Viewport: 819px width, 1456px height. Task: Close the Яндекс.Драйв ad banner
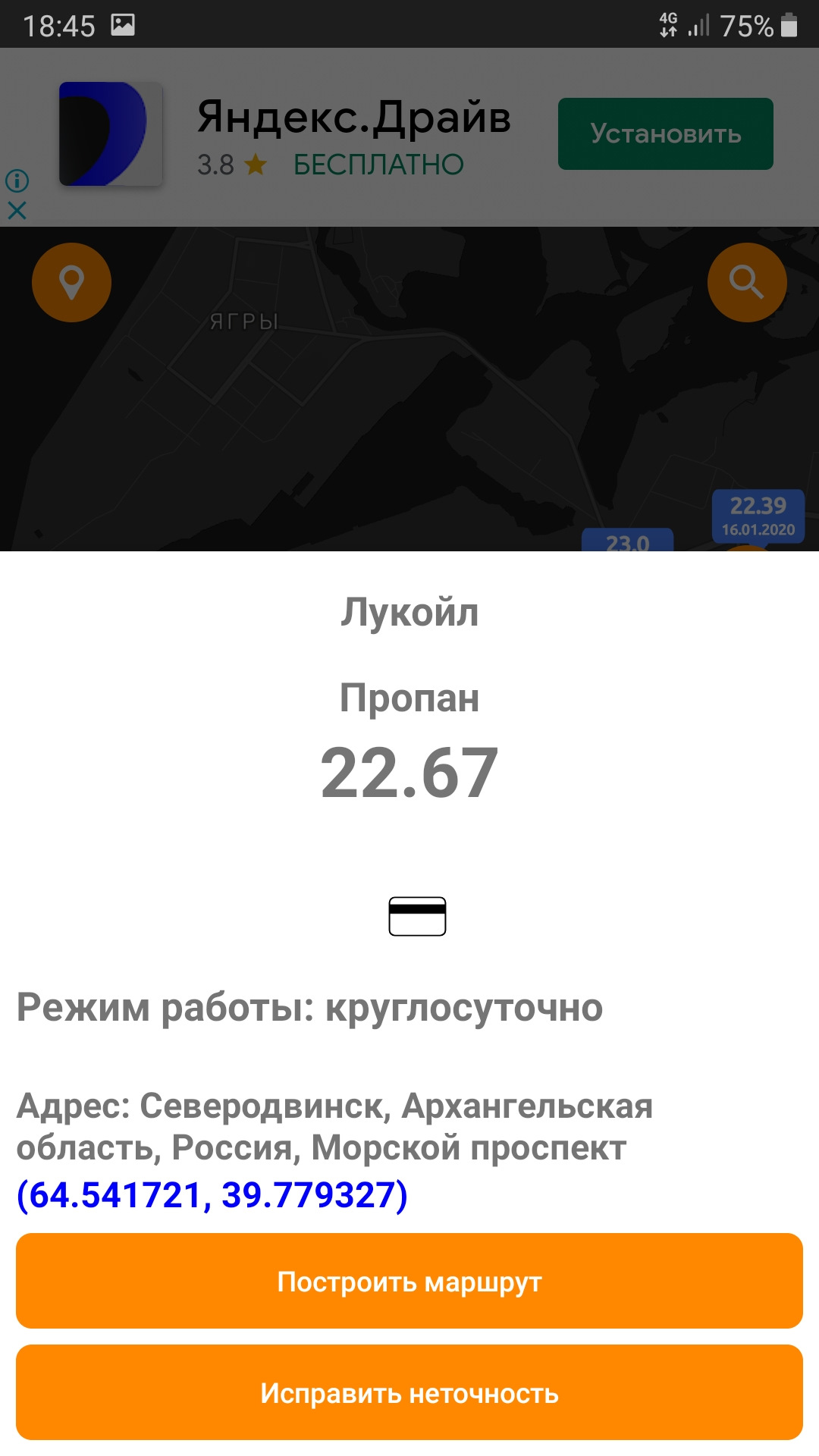(17, 210)
